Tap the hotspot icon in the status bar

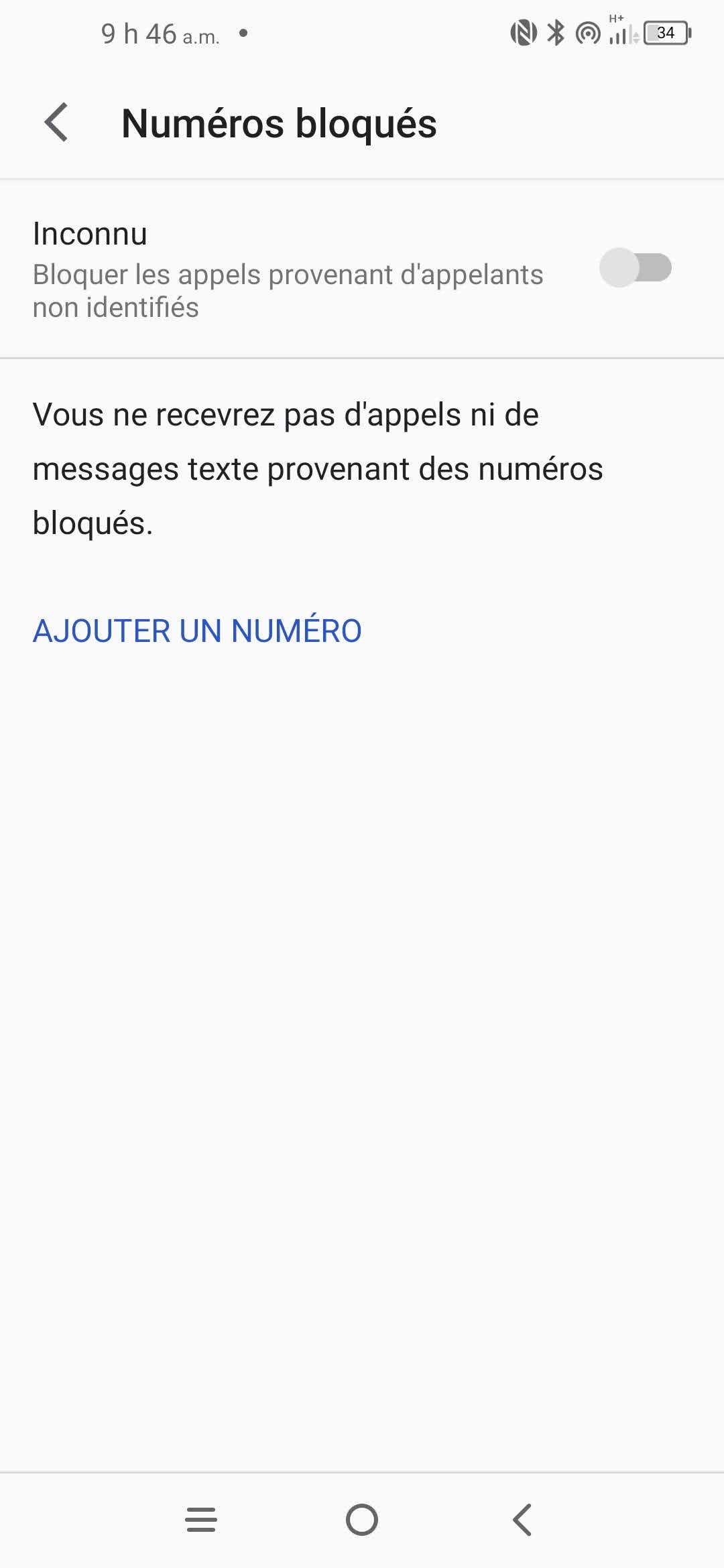click(585, 31)
